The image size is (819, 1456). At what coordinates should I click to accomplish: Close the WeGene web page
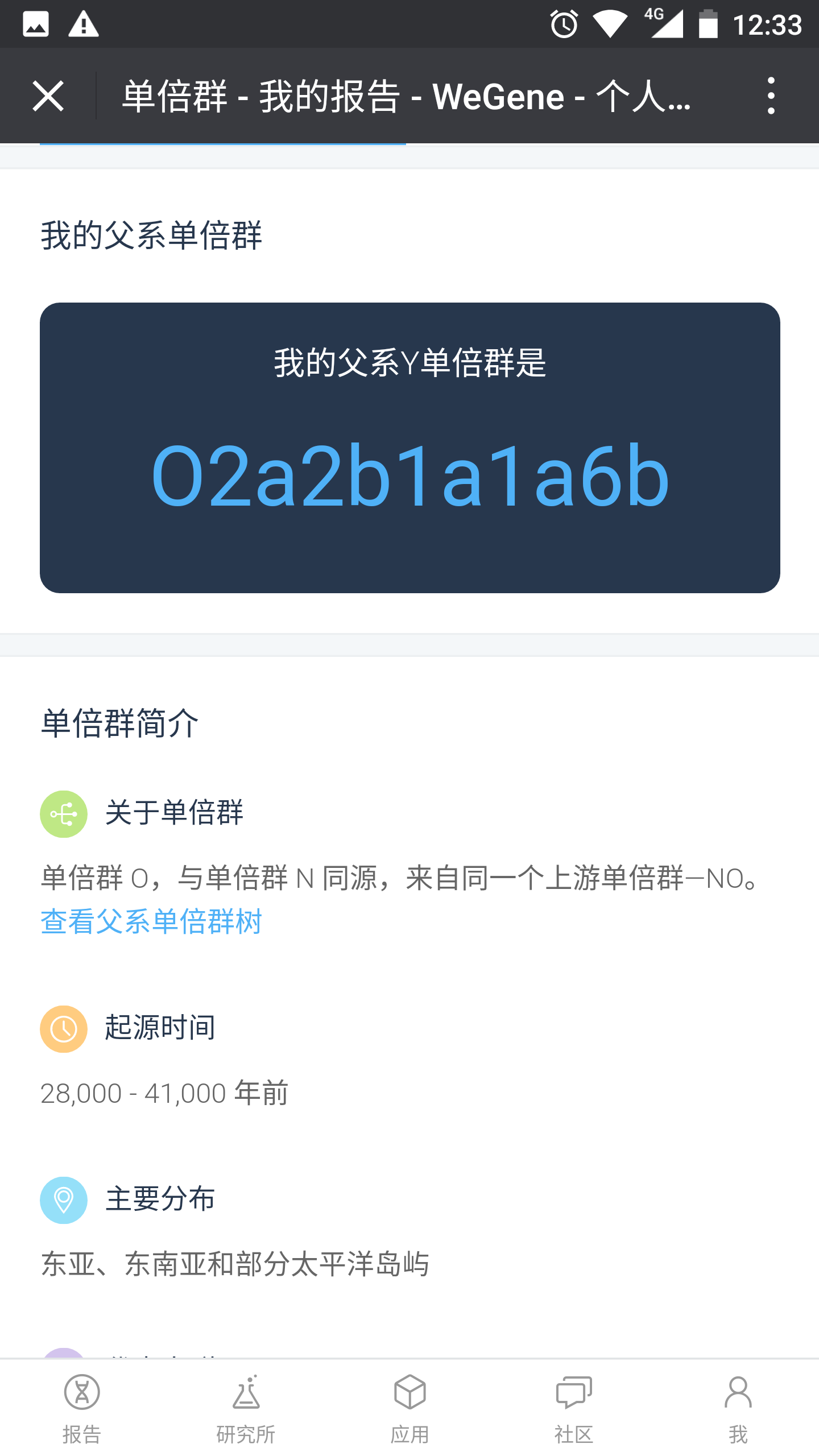pyautogui.click(x=48, y=96)
